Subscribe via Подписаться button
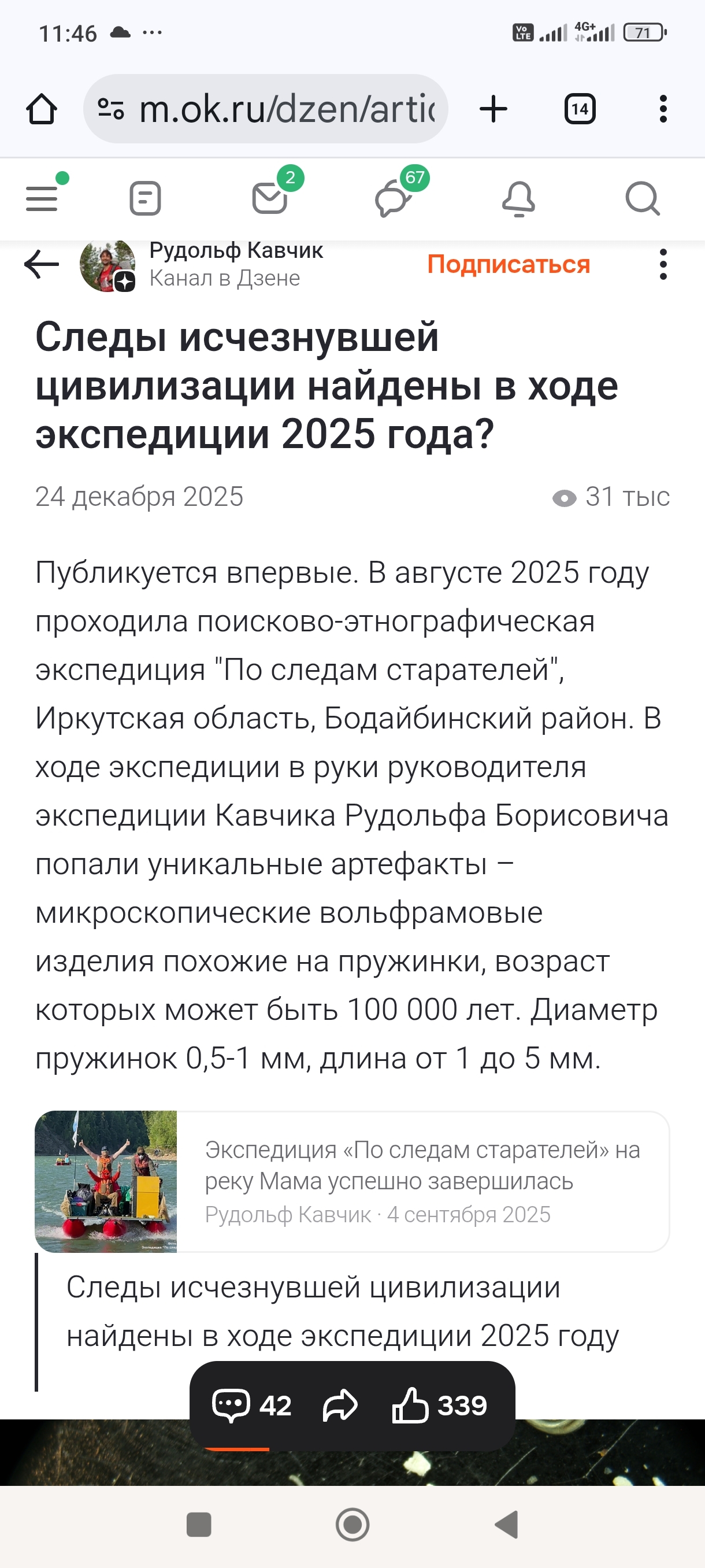The image size is (705, 1568). click(x=509, y=264)
